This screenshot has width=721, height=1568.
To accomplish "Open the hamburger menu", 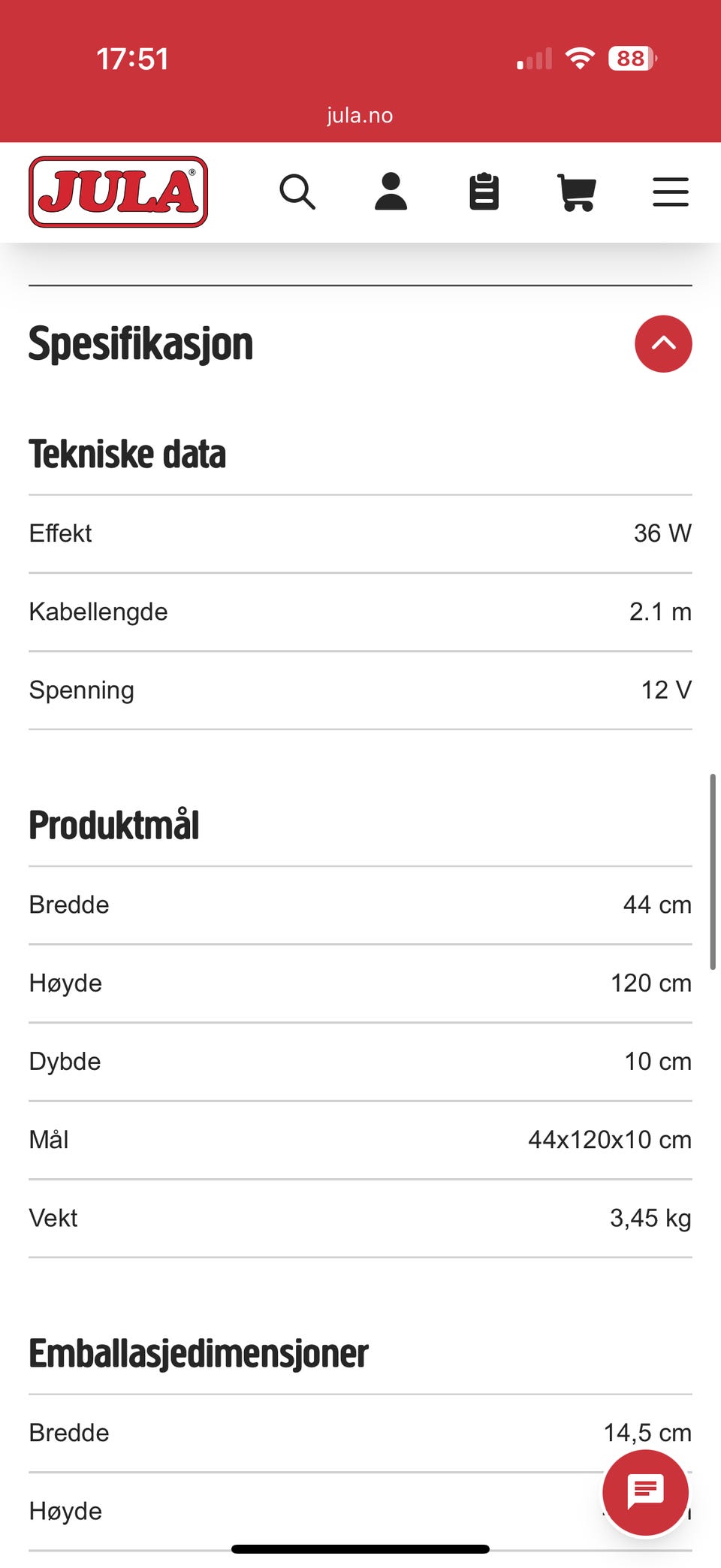I will tap(671, 192).
